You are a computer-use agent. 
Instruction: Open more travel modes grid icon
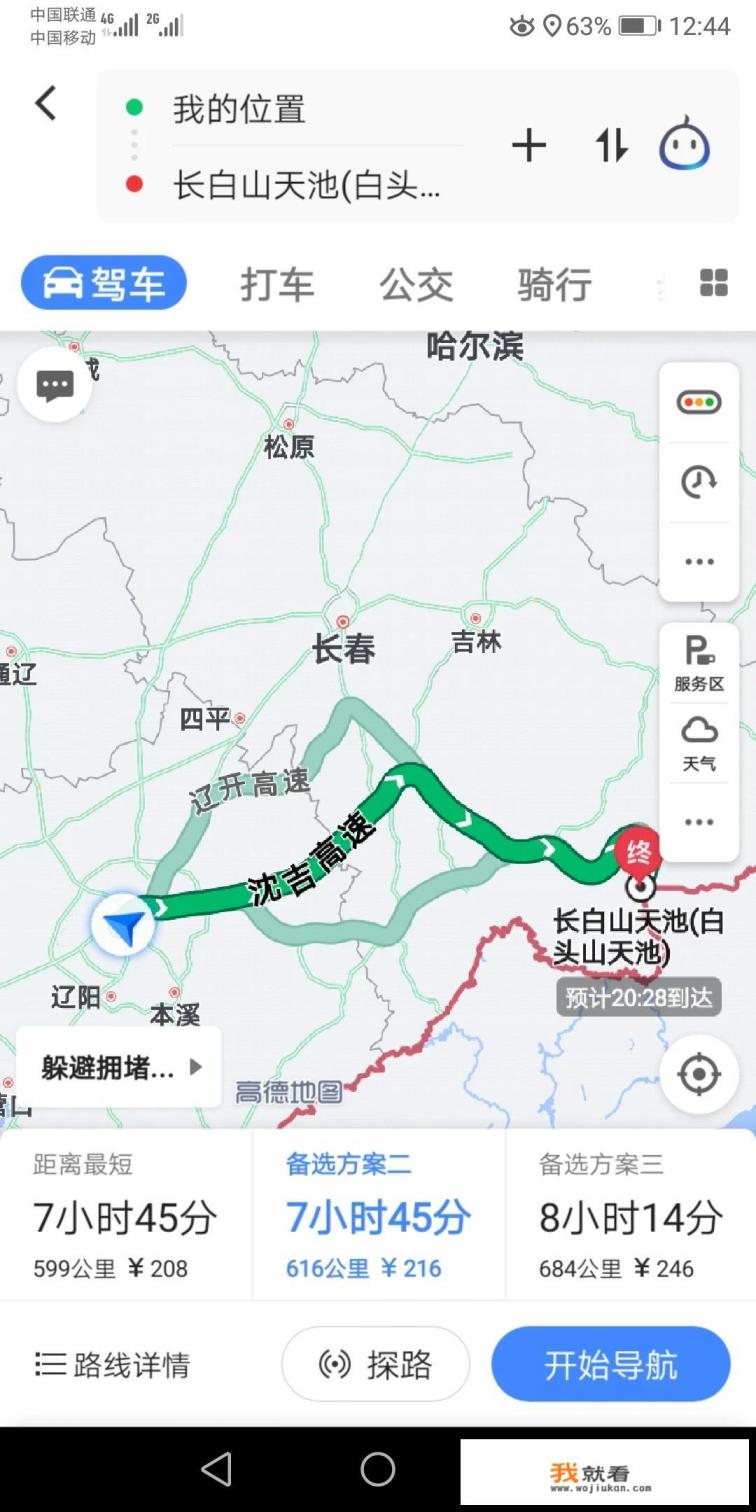(713, 283)
